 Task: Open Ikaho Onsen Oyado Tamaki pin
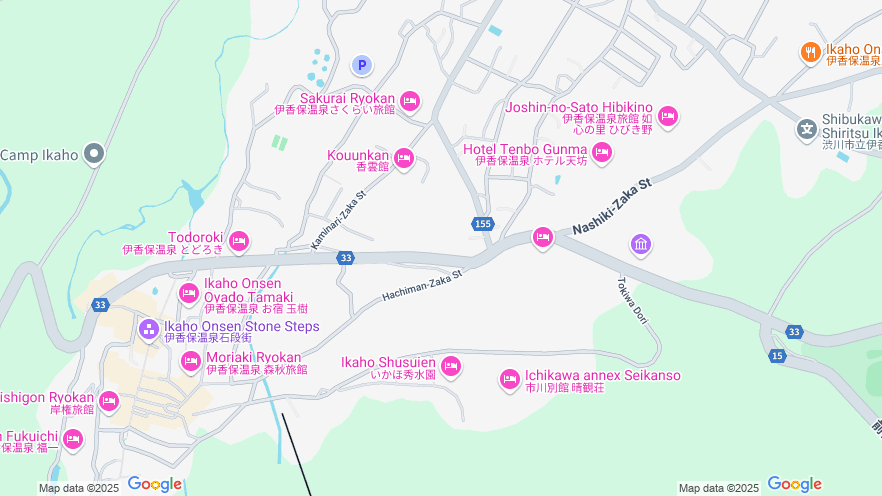click(x=188, y=293)
